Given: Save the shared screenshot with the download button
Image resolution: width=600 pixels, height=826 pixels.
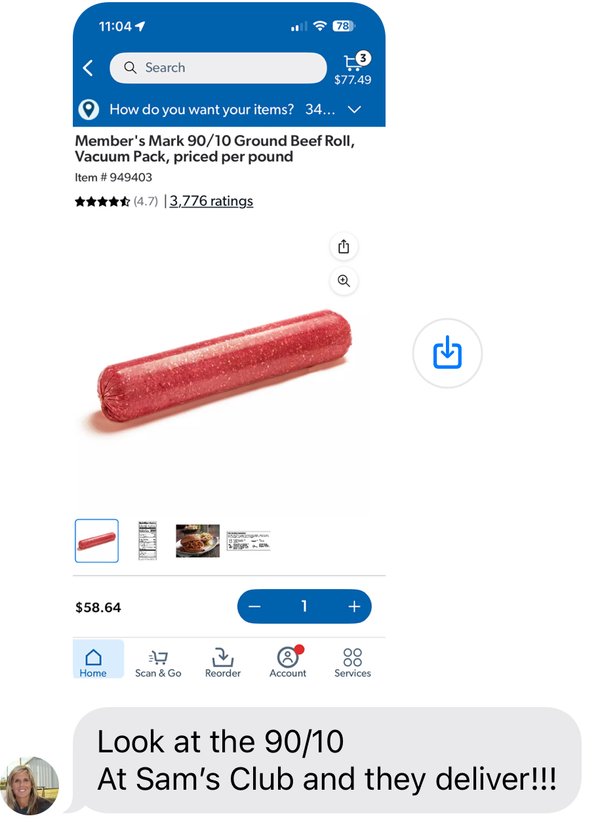Looking at the screenshot, I should click(447, 353).
